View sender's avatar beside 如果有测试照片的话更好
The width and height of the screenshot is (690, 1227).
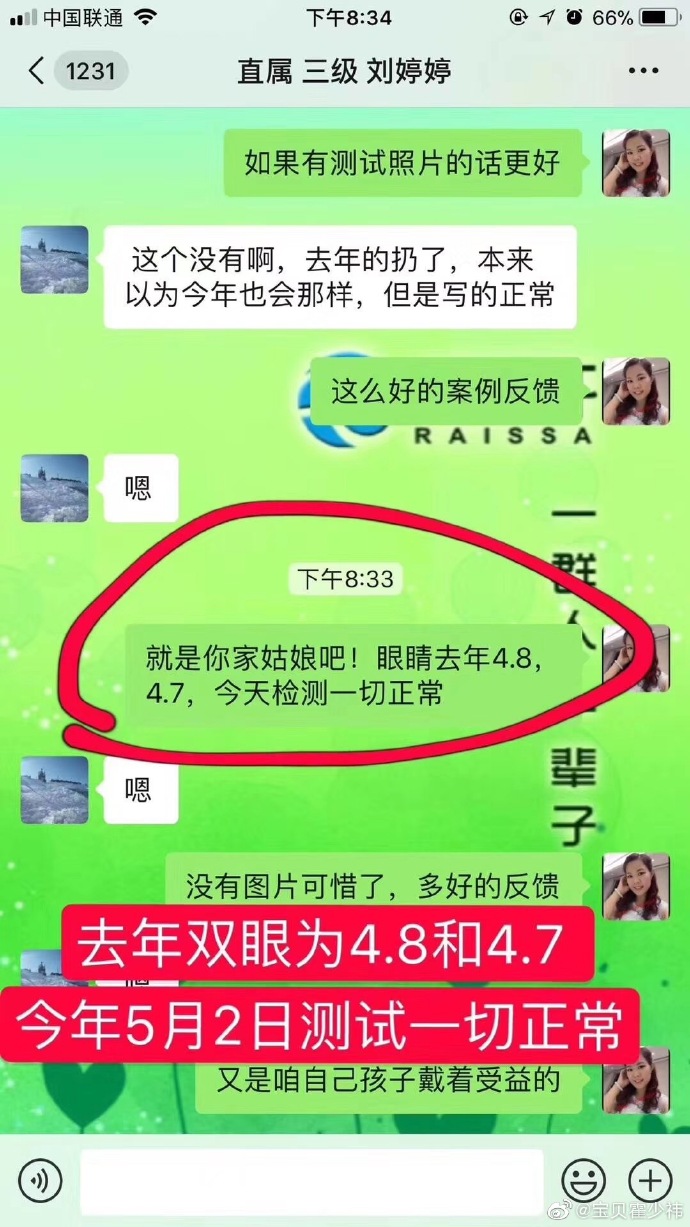click(635, 163)
